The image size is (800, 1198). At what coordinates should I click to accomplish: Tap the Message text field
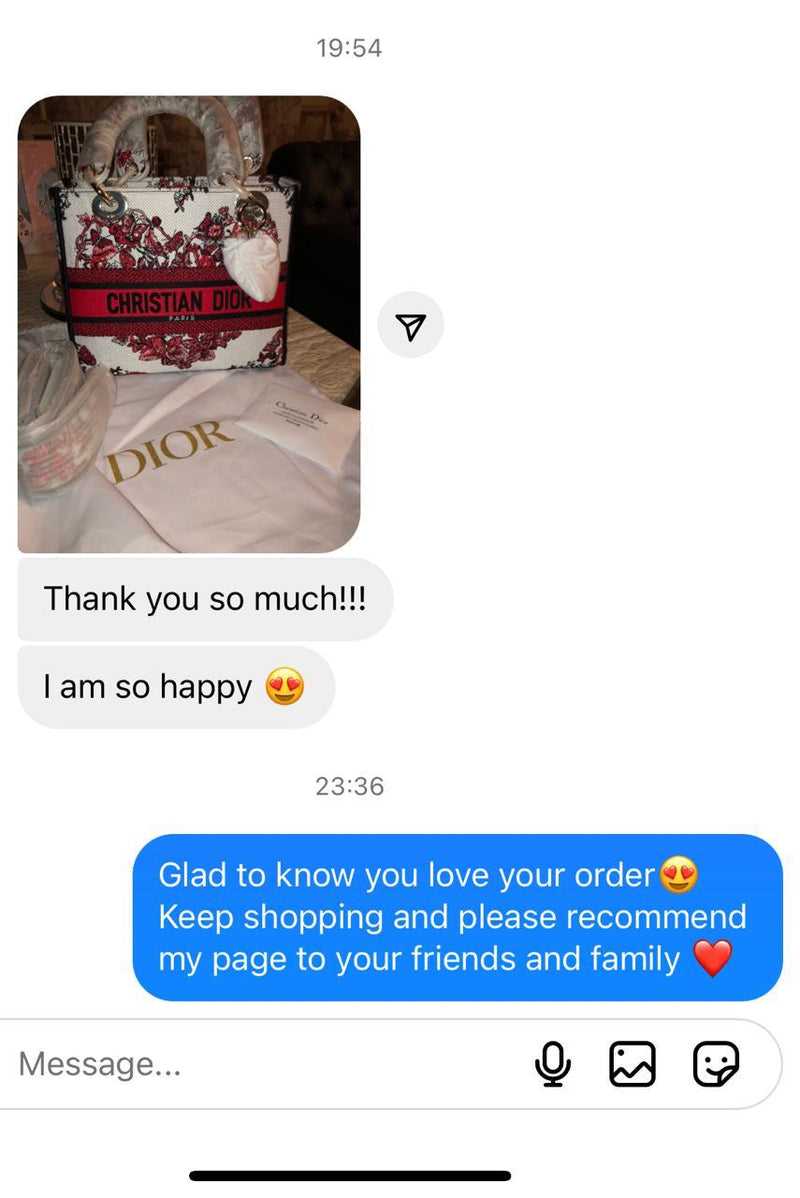point(260,1064)
